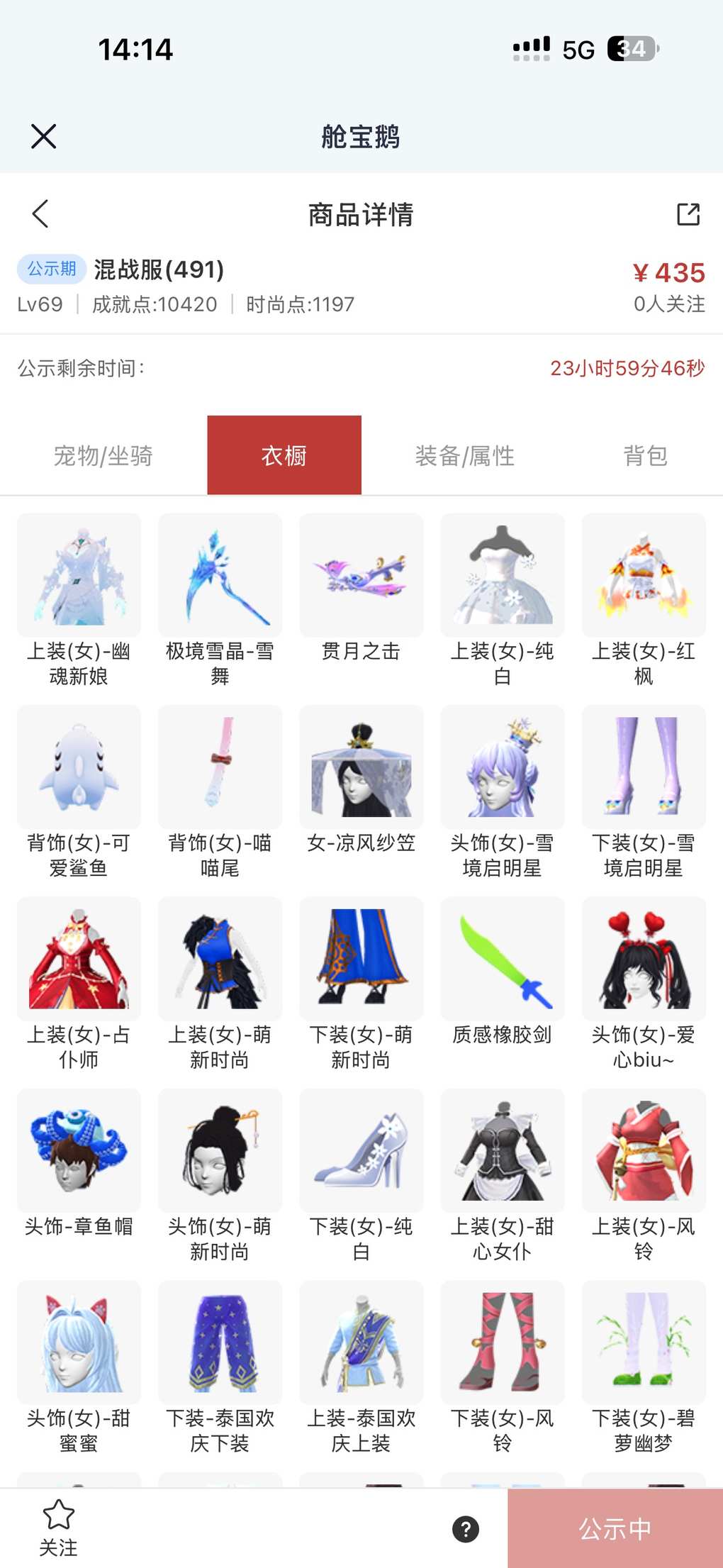Screen dimensions: 723x1568
Task: Go back from 商品详情
Action: point(41,213)
